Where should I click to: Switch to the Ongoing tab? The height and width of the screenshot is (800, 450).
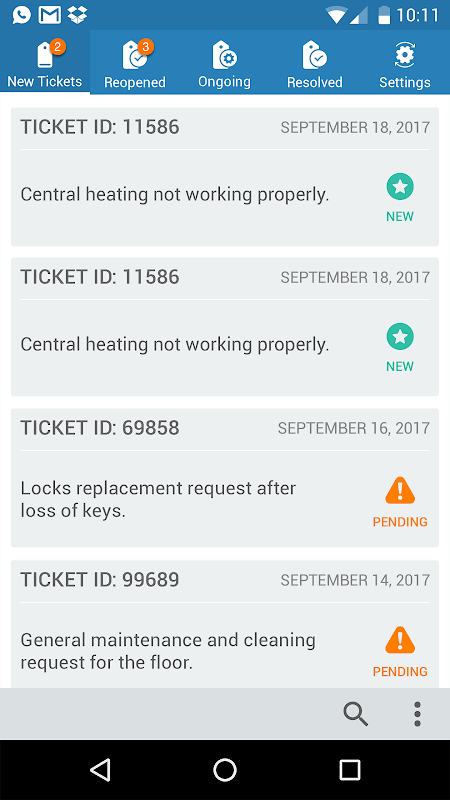(224, 62)
